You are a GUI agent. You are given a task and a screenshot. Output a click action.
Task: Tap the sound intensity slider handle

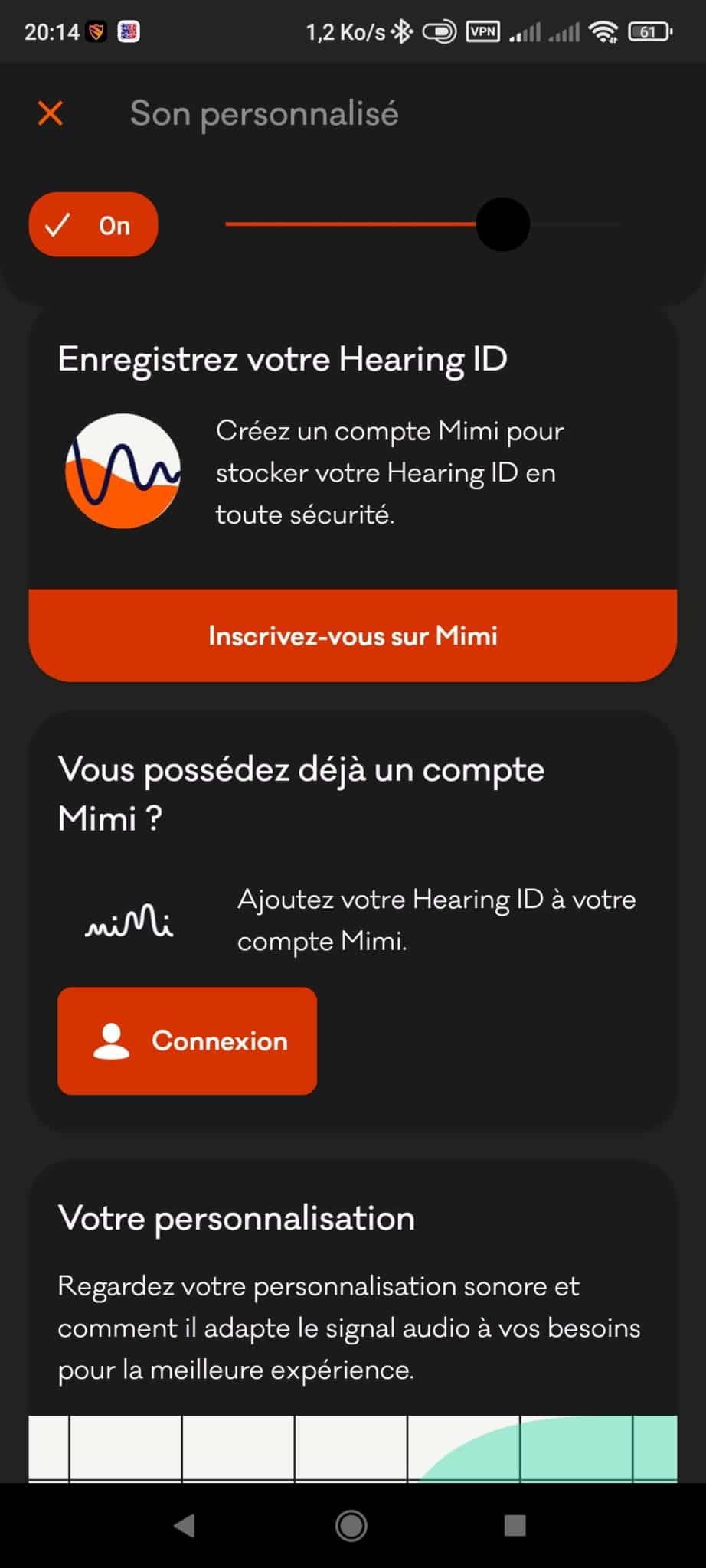pyautogui.click(x=502, y=224)
